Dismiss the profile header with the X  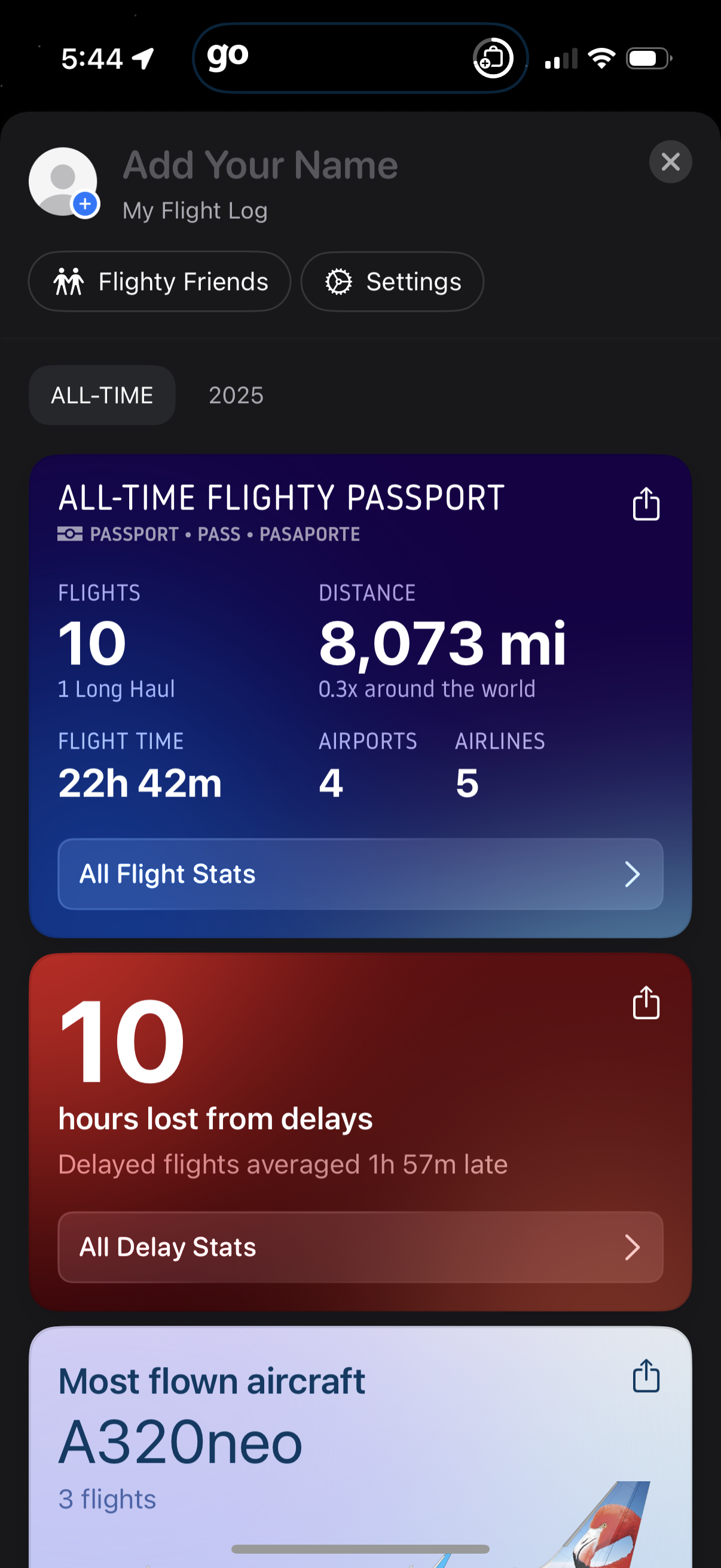(671, 162)
